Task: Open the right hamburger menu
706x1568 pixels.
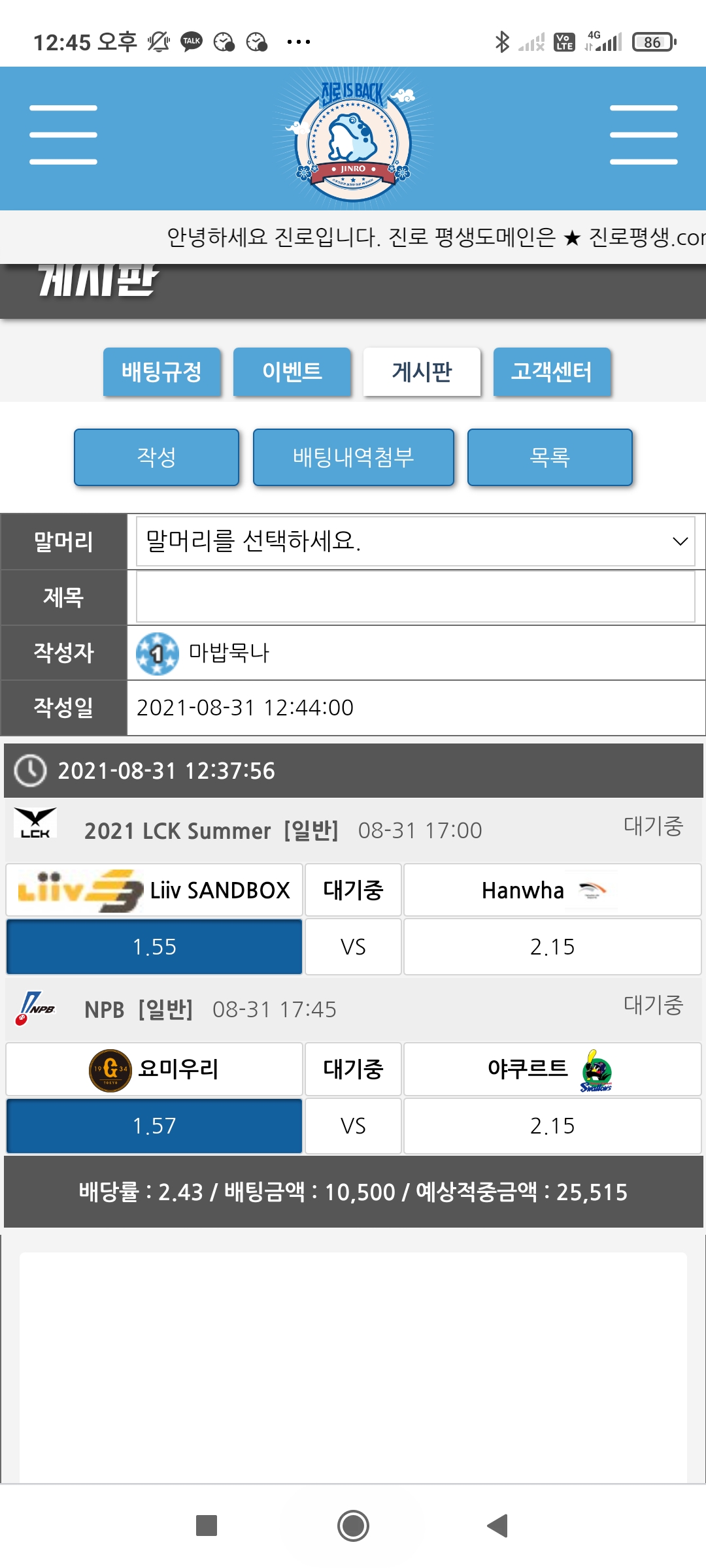Action: [643, 135]
